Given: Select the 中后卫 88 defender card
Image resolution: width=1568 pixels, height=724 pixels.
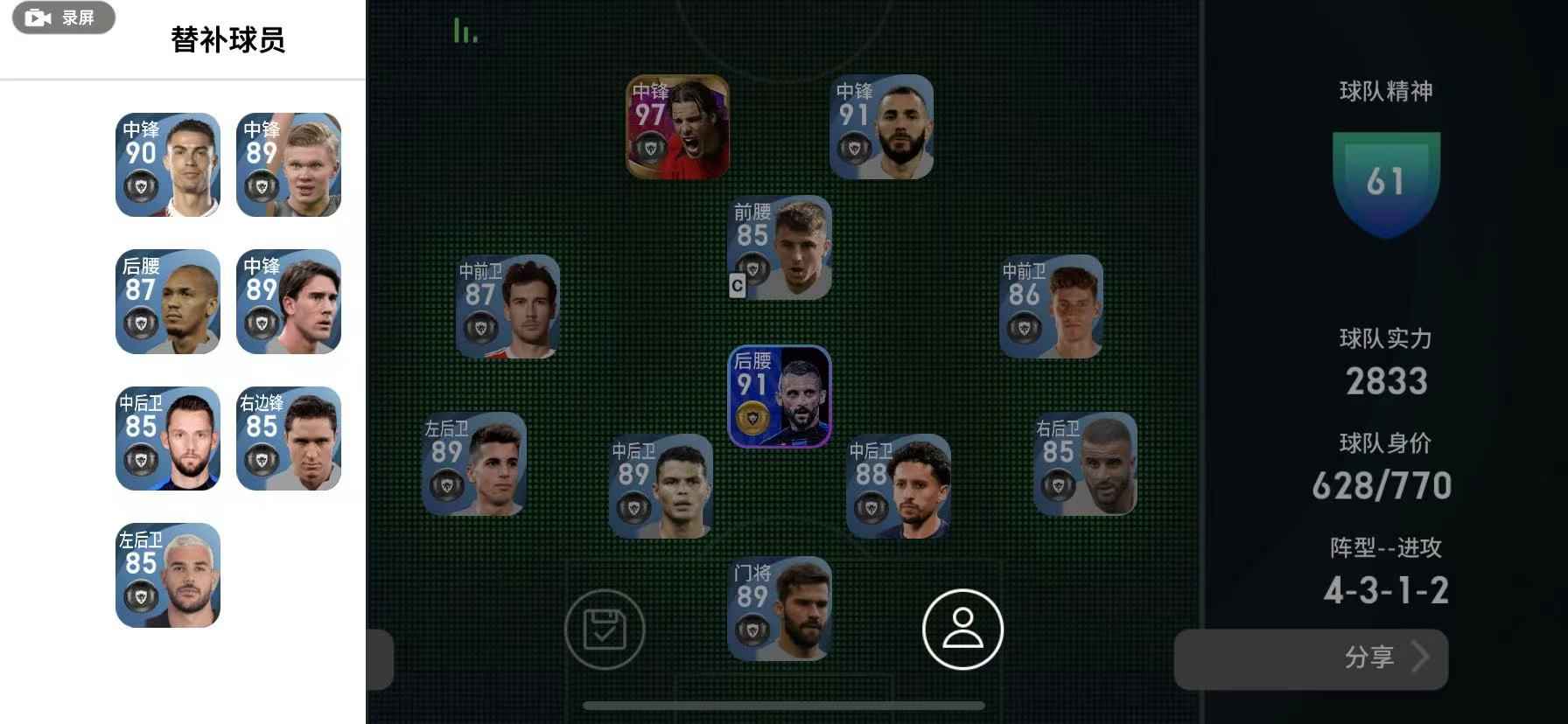Looking at the screenshot, I should point(898,485).
